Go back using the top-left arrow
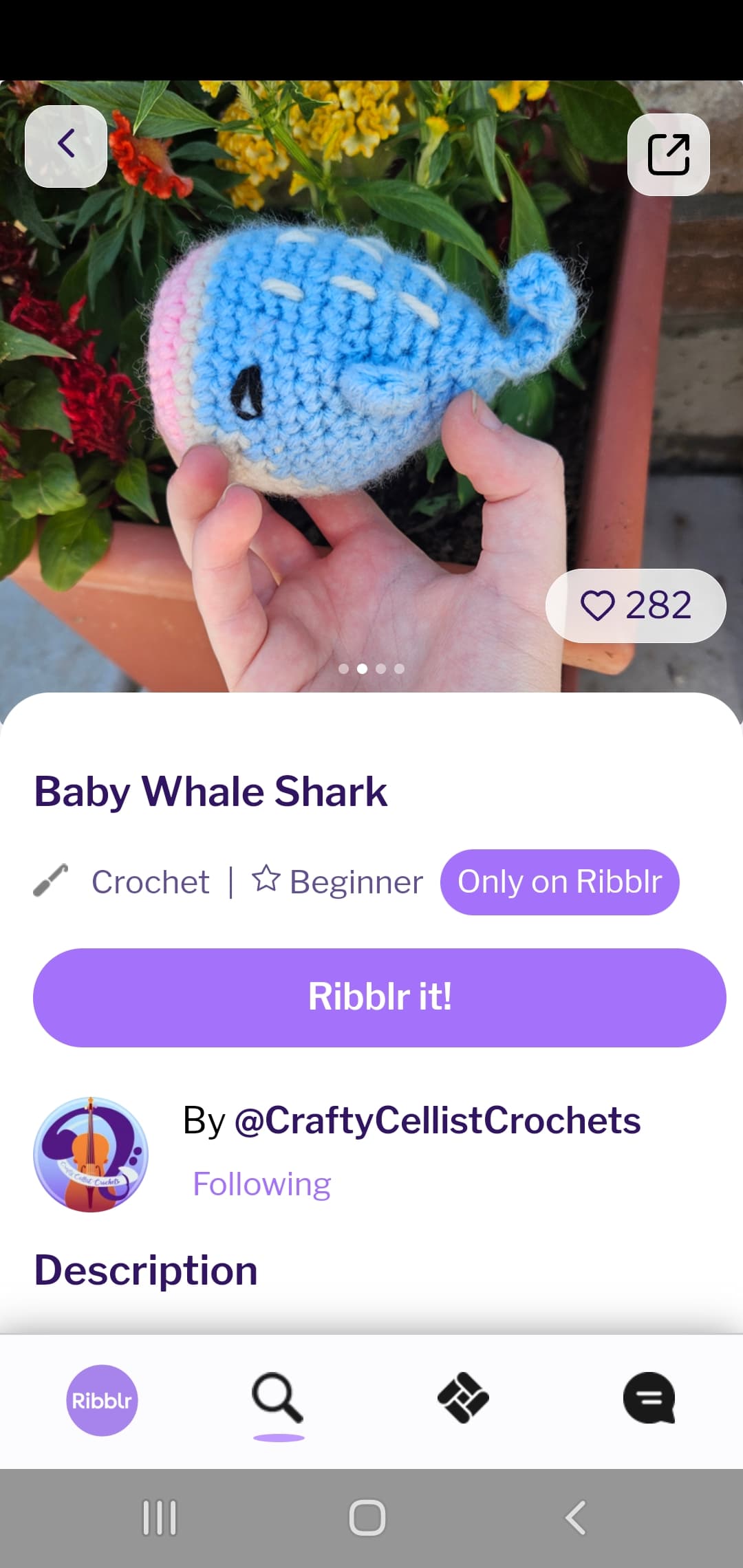 [66, 146]
